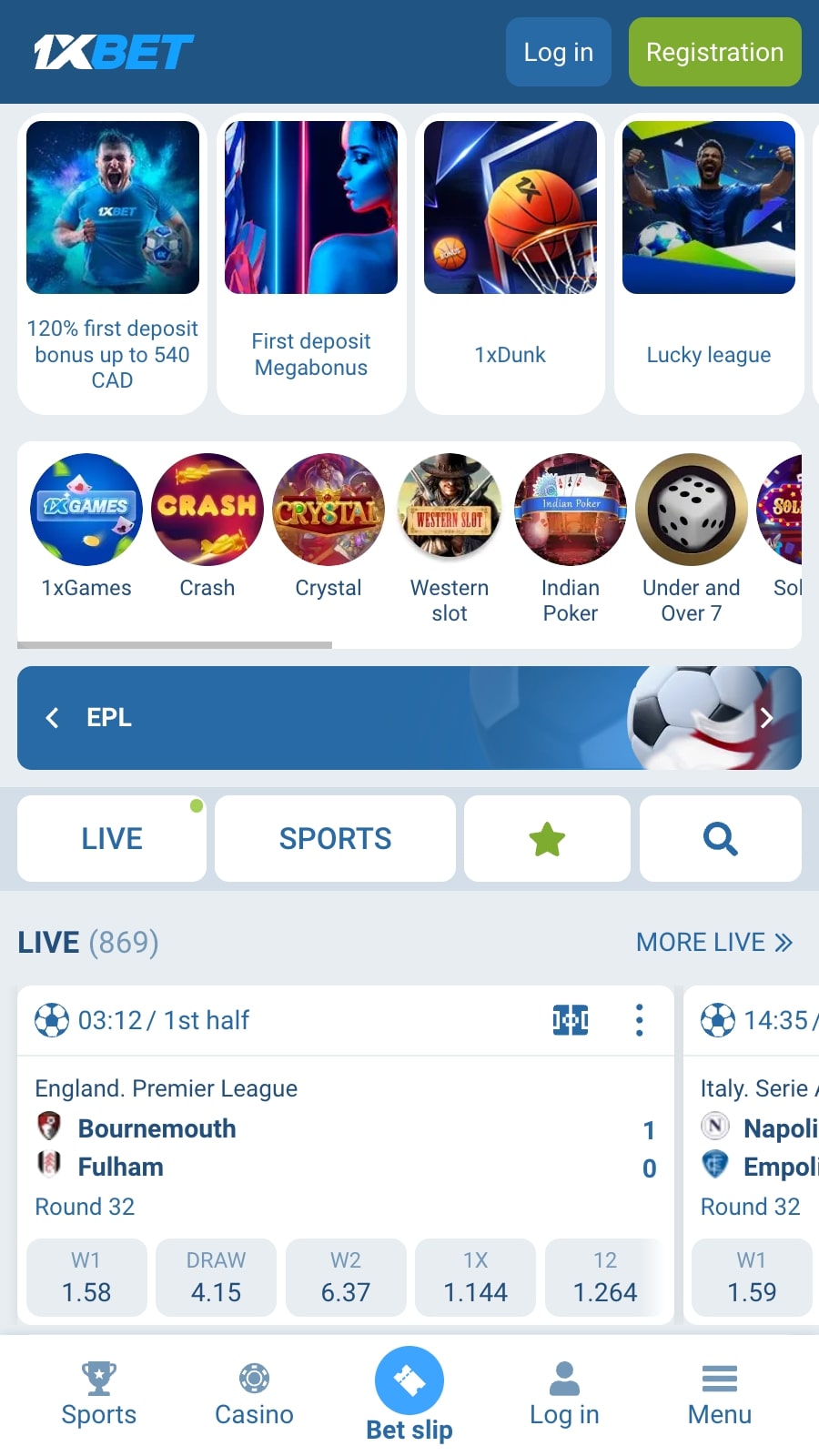Open the Bet slip

point(409,1393)
